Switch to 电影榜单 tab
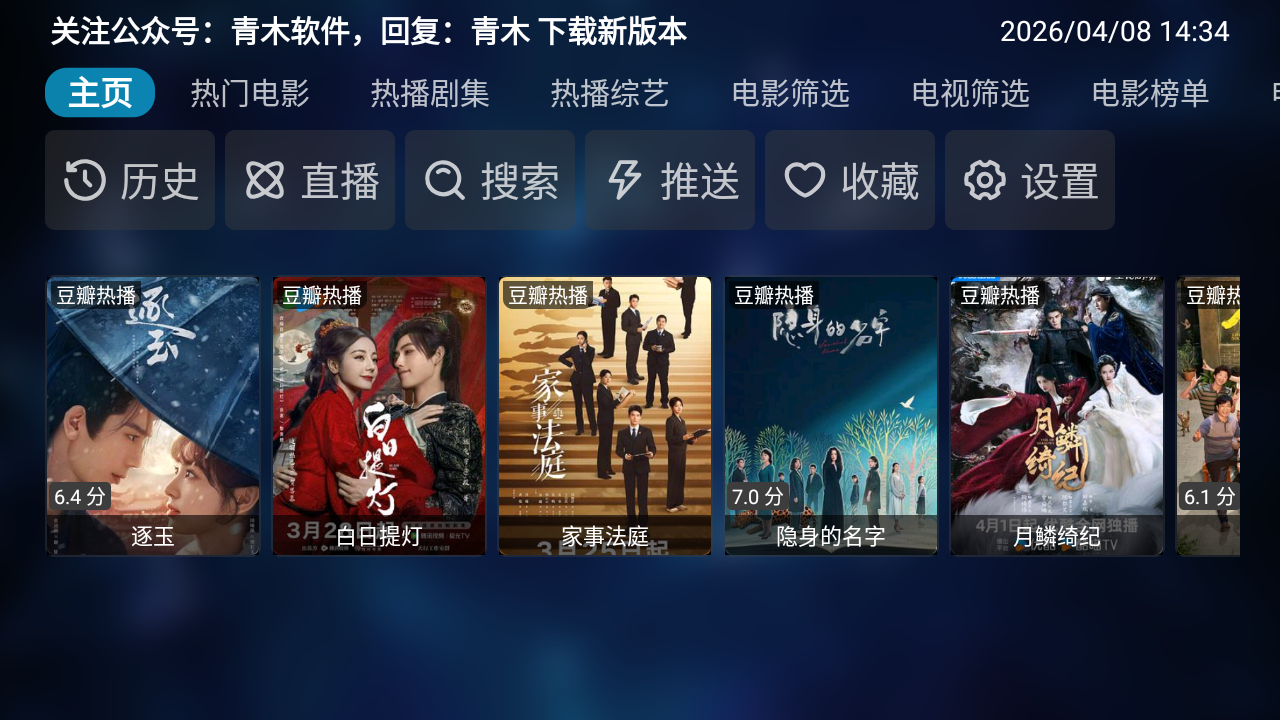The width and height of the screenshot is (1280, 720). (x=1150, y=93)
